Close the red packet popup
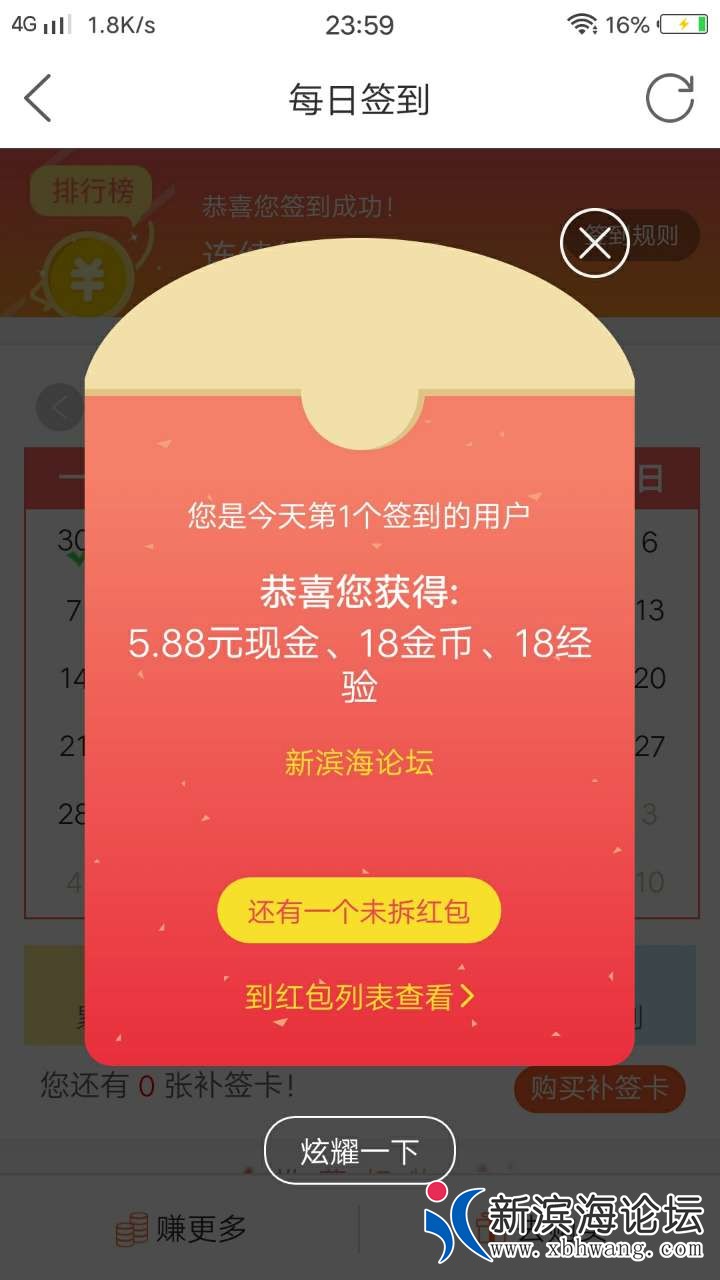720x1280 pixels. 594,243
